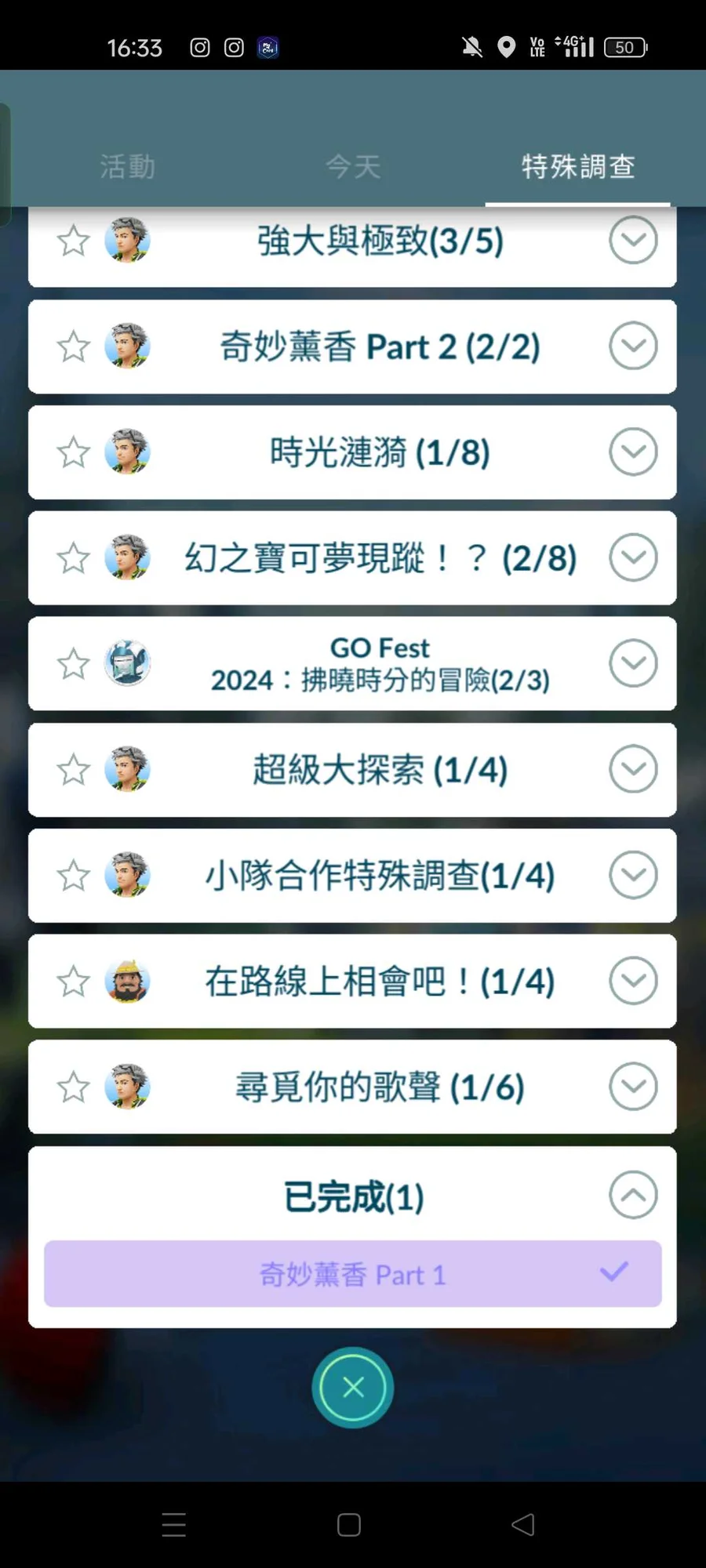Open completed research 奇妙薰香 Part 1
This screenshot has width=706, height=1568.
[352, 1274]
